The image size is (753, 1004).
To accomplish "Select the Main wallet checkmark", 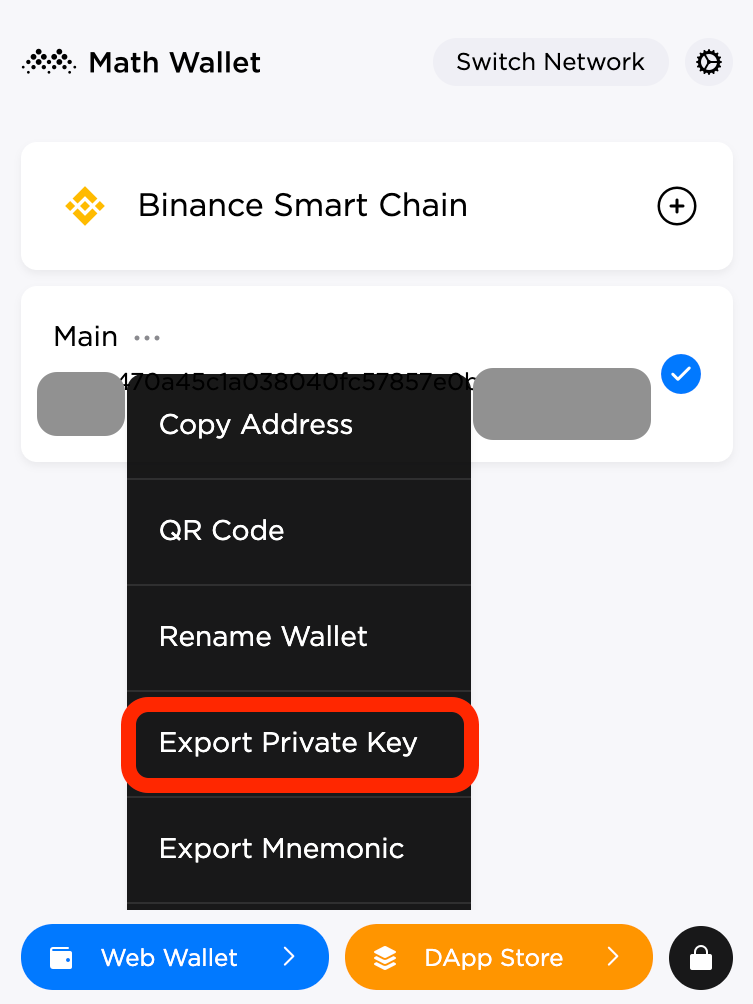I will [x=681, y=374].
